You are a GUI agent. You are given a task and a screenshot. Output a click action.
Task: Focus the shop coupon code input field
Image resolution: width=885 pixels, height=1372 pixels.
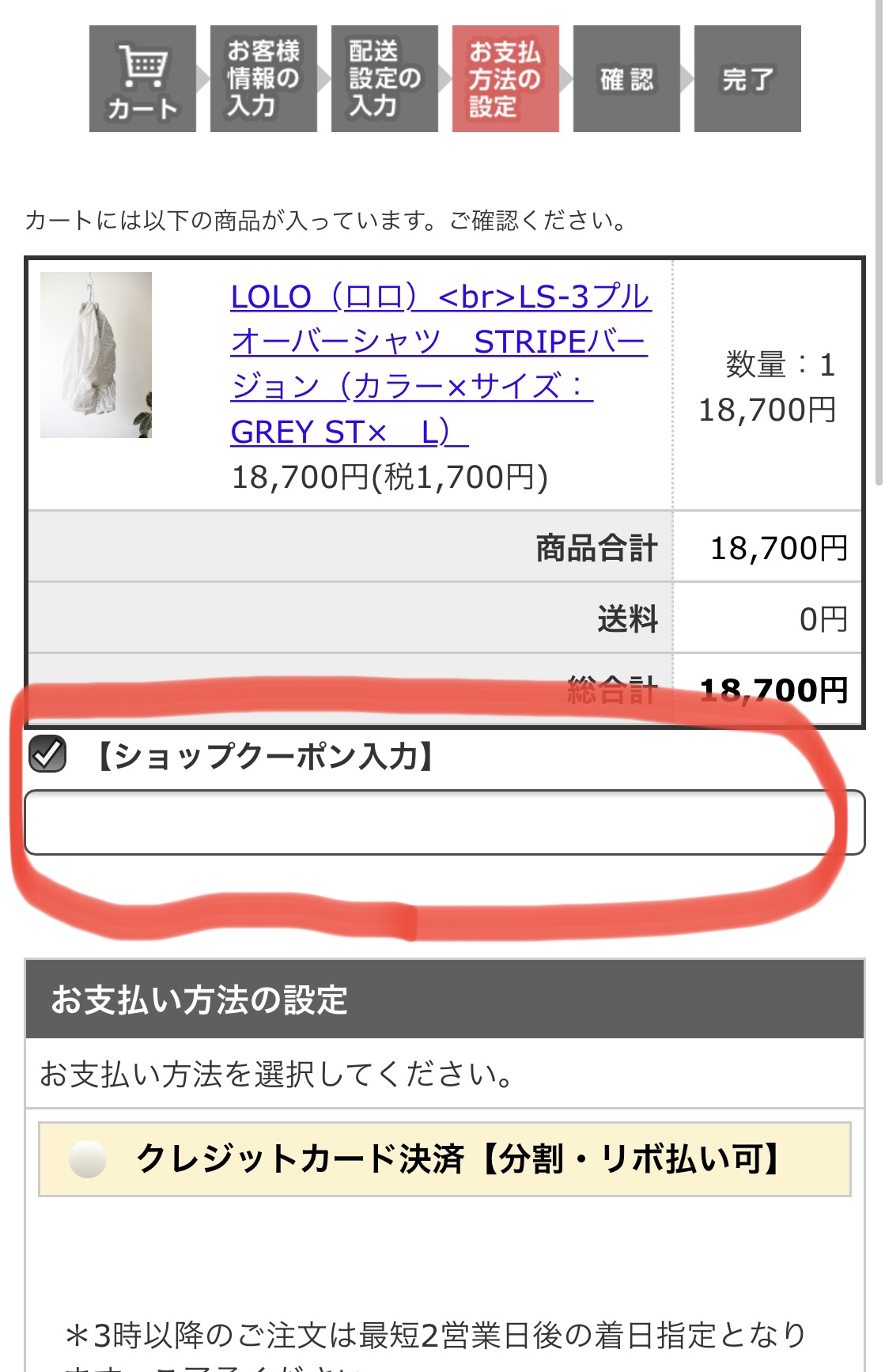(443, 822)
